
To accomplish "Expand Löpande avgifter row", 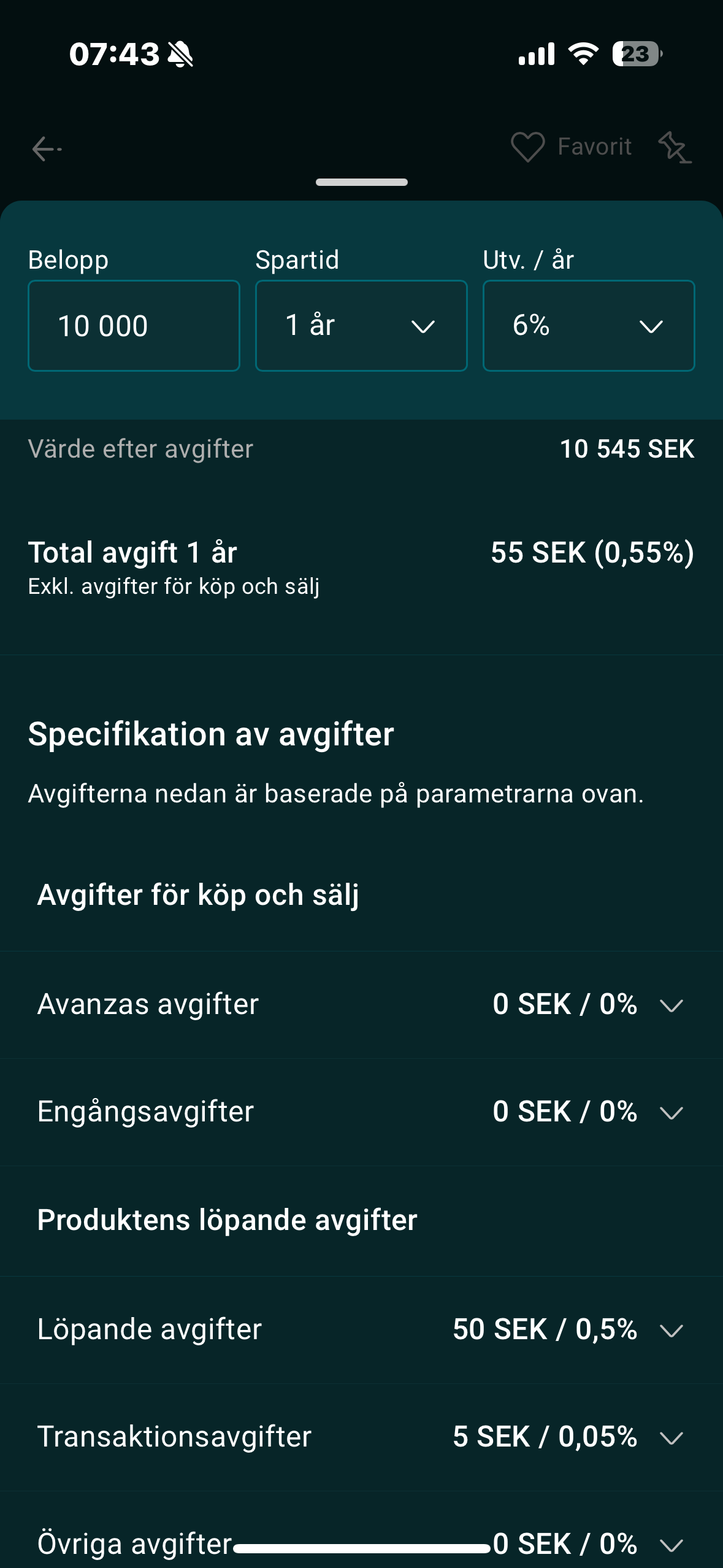I will pyautogui.click(x=671, y=1330).
